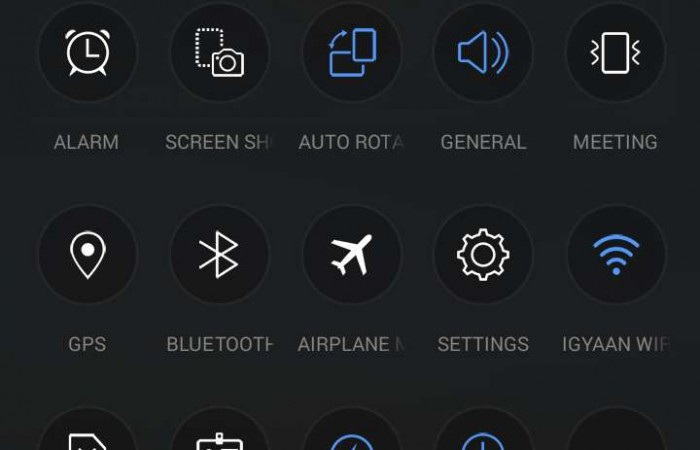Screen dimensions: 700x450
Task: Enable GPS location
Action: pos(87,255)
